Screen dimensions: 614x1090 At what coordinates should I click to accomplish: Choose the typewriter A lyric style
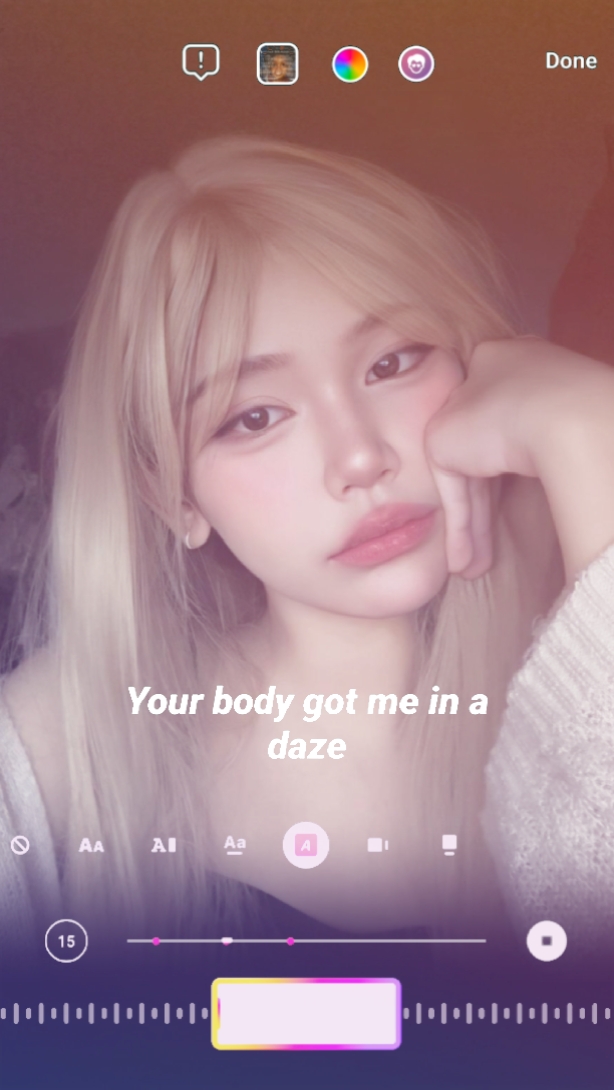(163, 845)
